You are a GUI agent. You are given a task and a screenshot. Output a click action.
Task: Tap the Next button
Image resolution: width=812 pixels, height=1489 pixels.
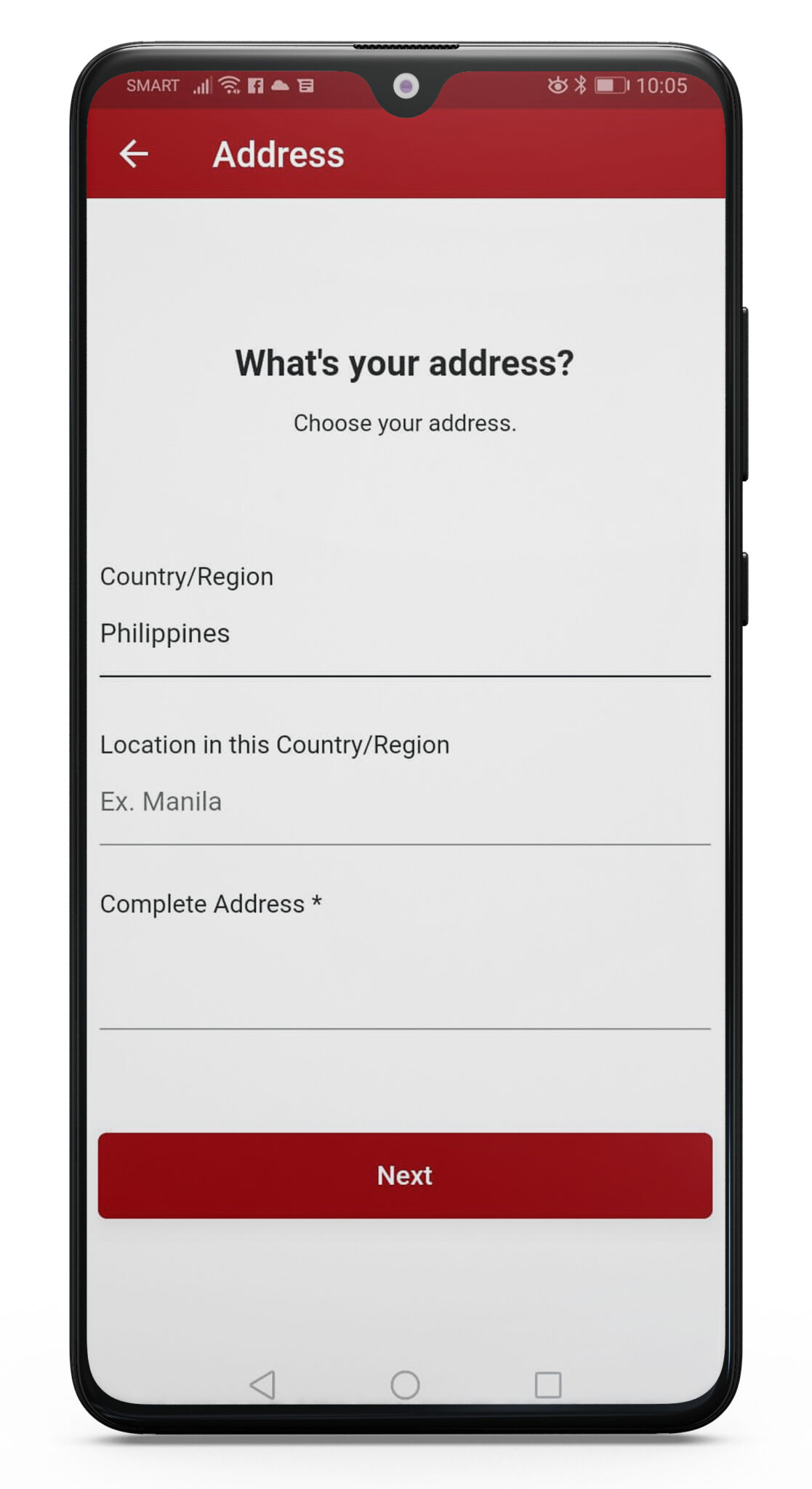click(405, 1175)
